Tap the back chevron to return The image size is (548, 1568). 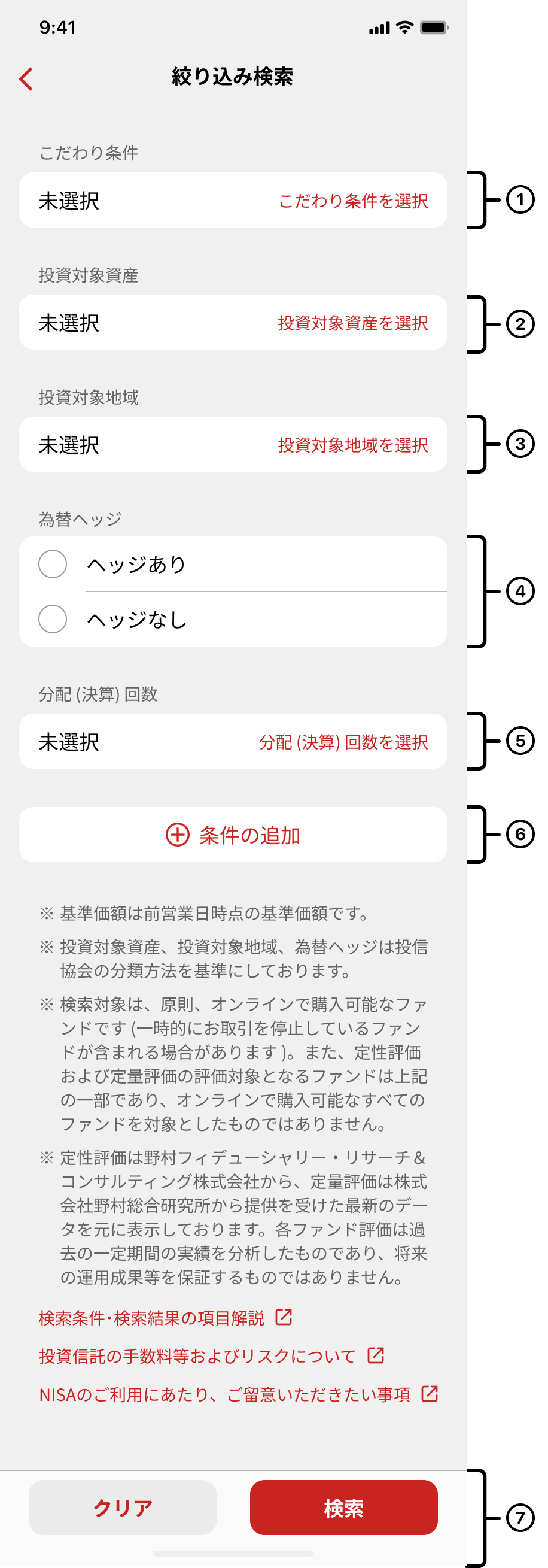point(26,79)
